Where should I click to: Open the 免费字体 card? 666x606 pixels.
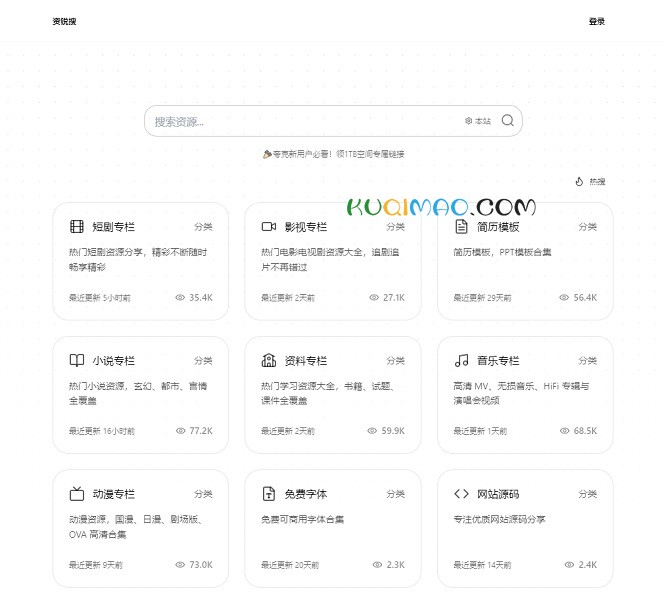click(332, 527)
